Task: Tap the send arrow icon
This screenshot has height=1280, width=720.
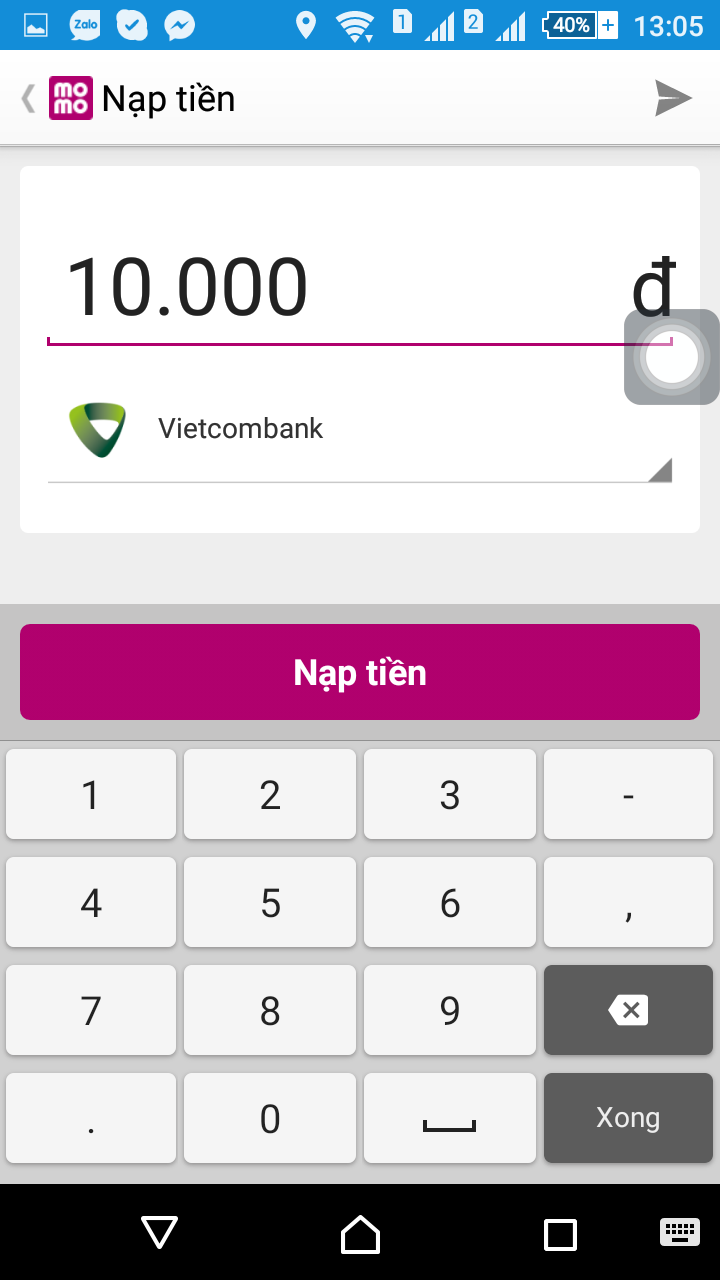Action: [x=673, y=98]
